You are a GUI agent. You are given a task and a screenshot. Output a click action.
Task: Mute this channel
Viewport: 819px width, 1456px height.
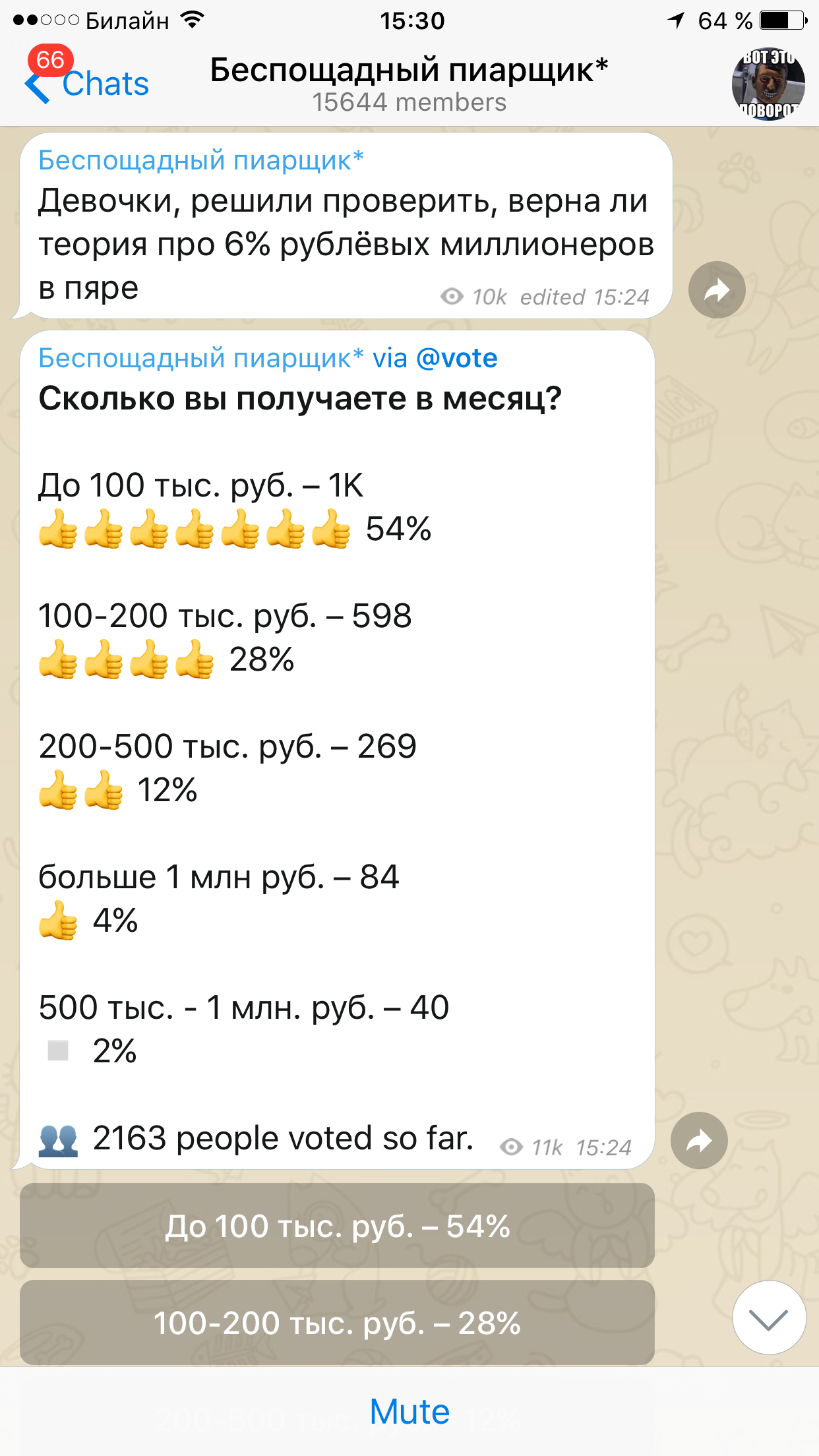pyautogui.click(x=409, y=1411)
